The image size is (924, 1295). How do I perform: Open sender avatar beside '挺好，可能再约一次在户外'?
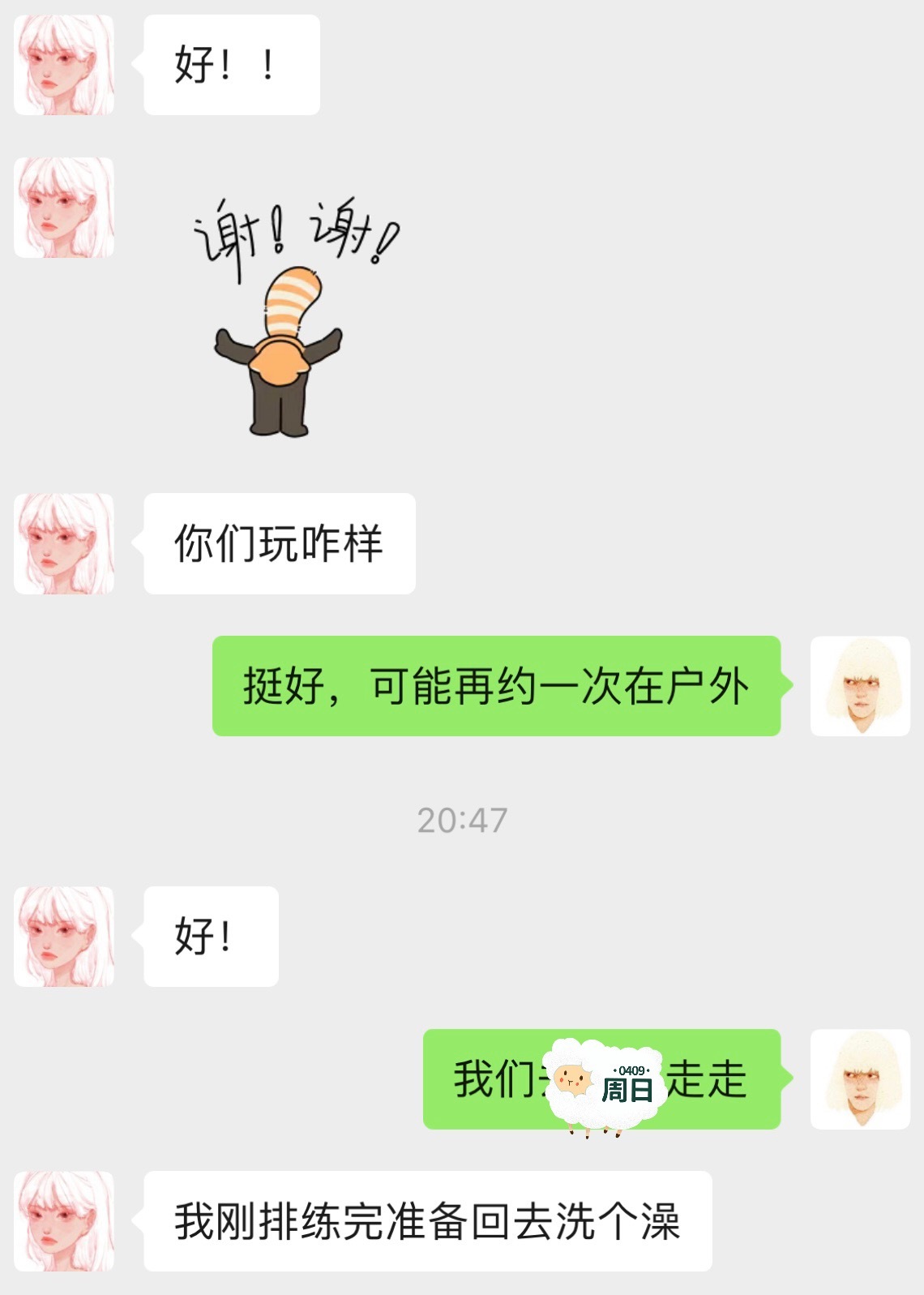(860, 686)
